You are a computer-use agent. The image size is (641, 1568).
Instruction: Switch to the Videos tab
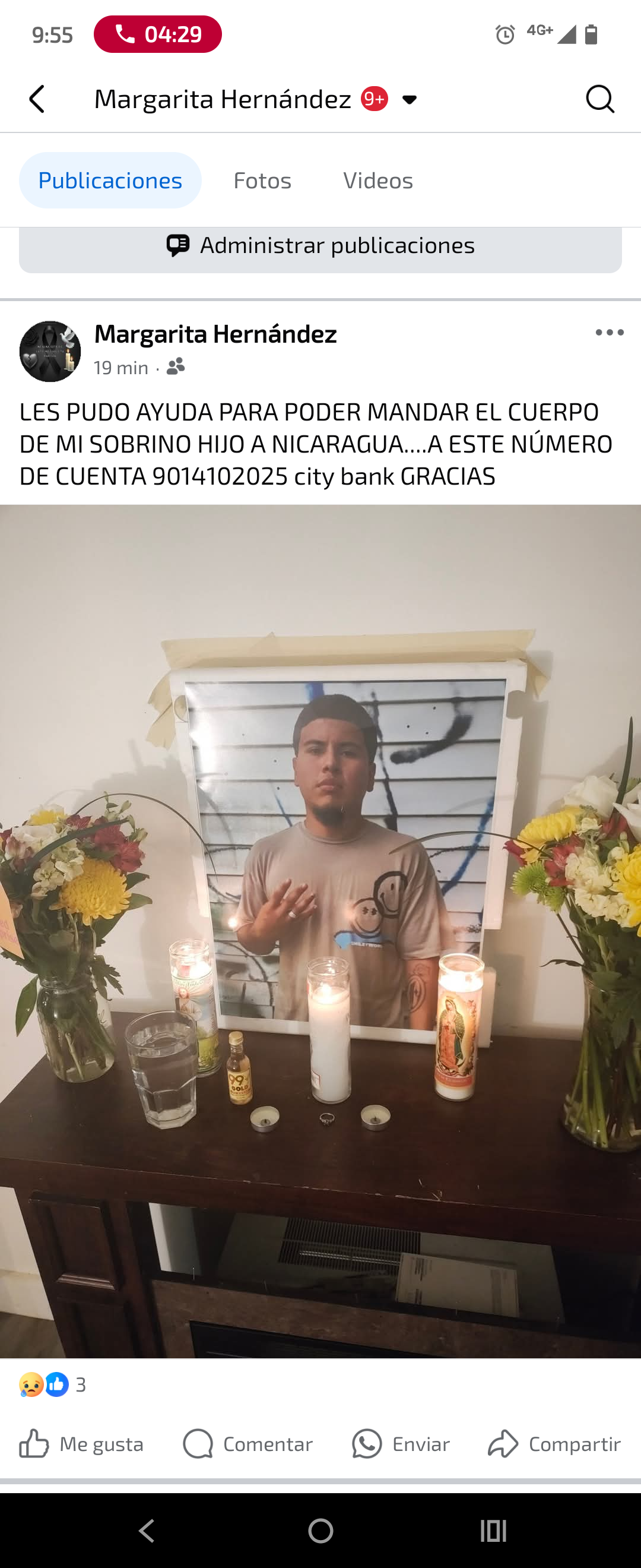tap(377, 181)
